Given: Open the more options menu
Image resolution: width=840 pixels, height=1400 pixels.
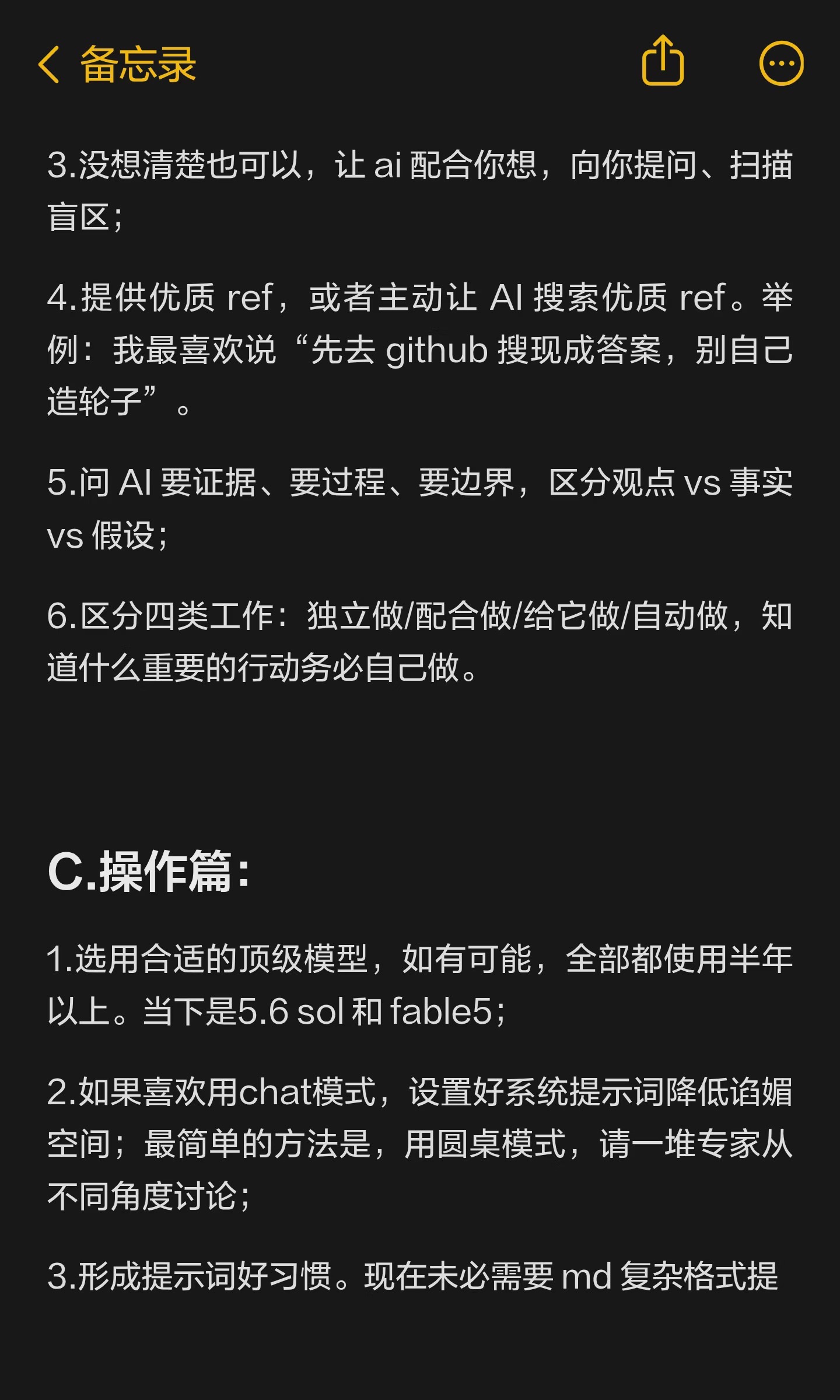Looking at the screenshot, I should pyautogui.click(x=782, y=63).
